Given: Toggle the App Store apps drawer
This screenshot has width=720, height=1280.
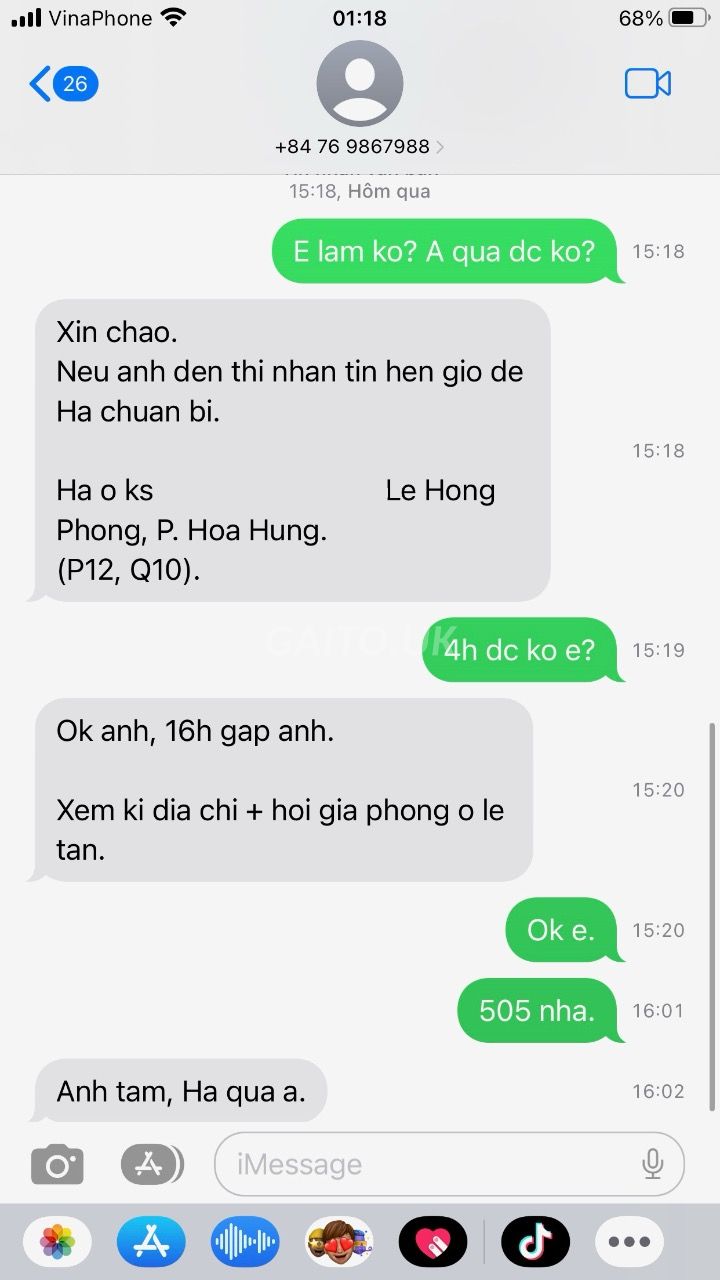Looking at the screenshot, I should tap(152, 1164).
